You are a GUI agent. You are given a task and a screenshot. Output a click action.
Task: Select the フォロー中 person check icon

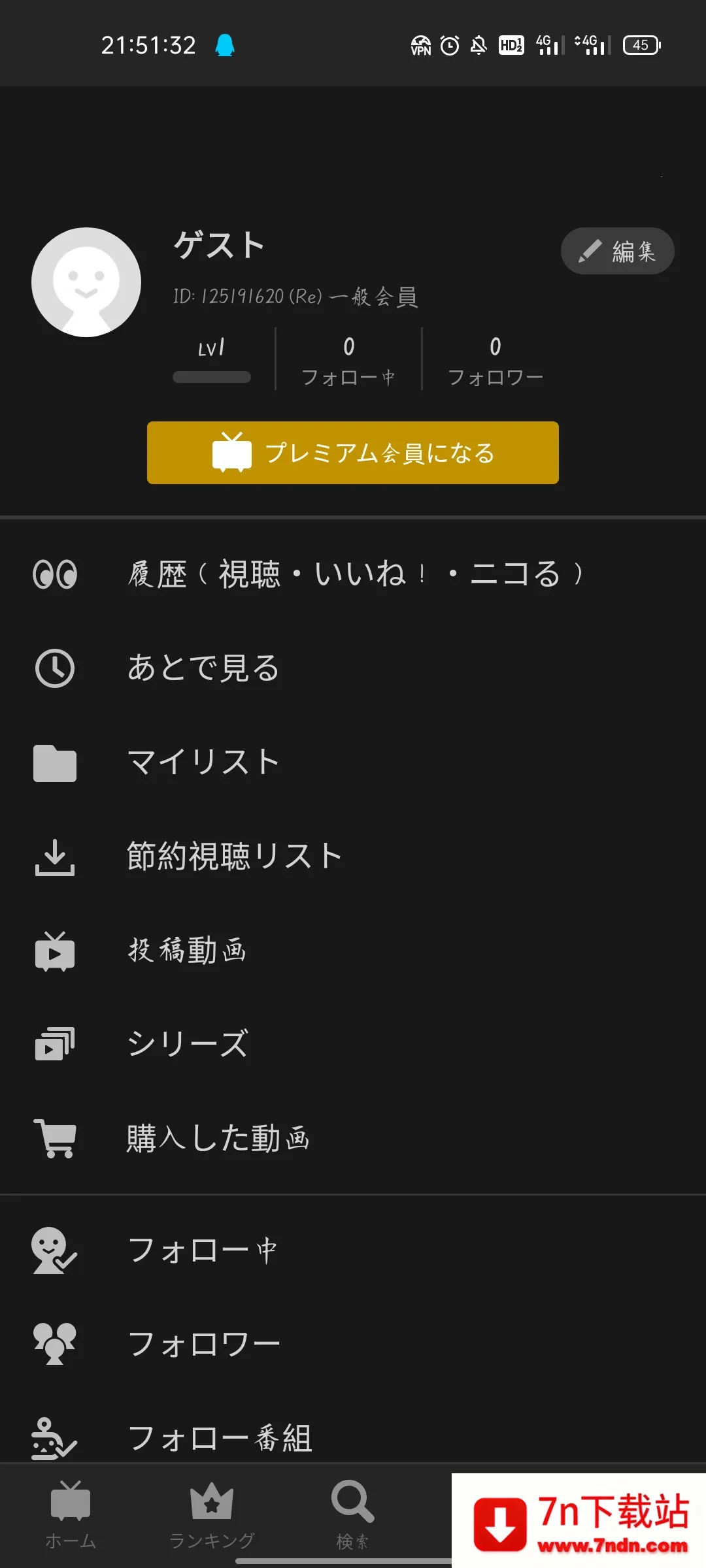point(55,1249)
